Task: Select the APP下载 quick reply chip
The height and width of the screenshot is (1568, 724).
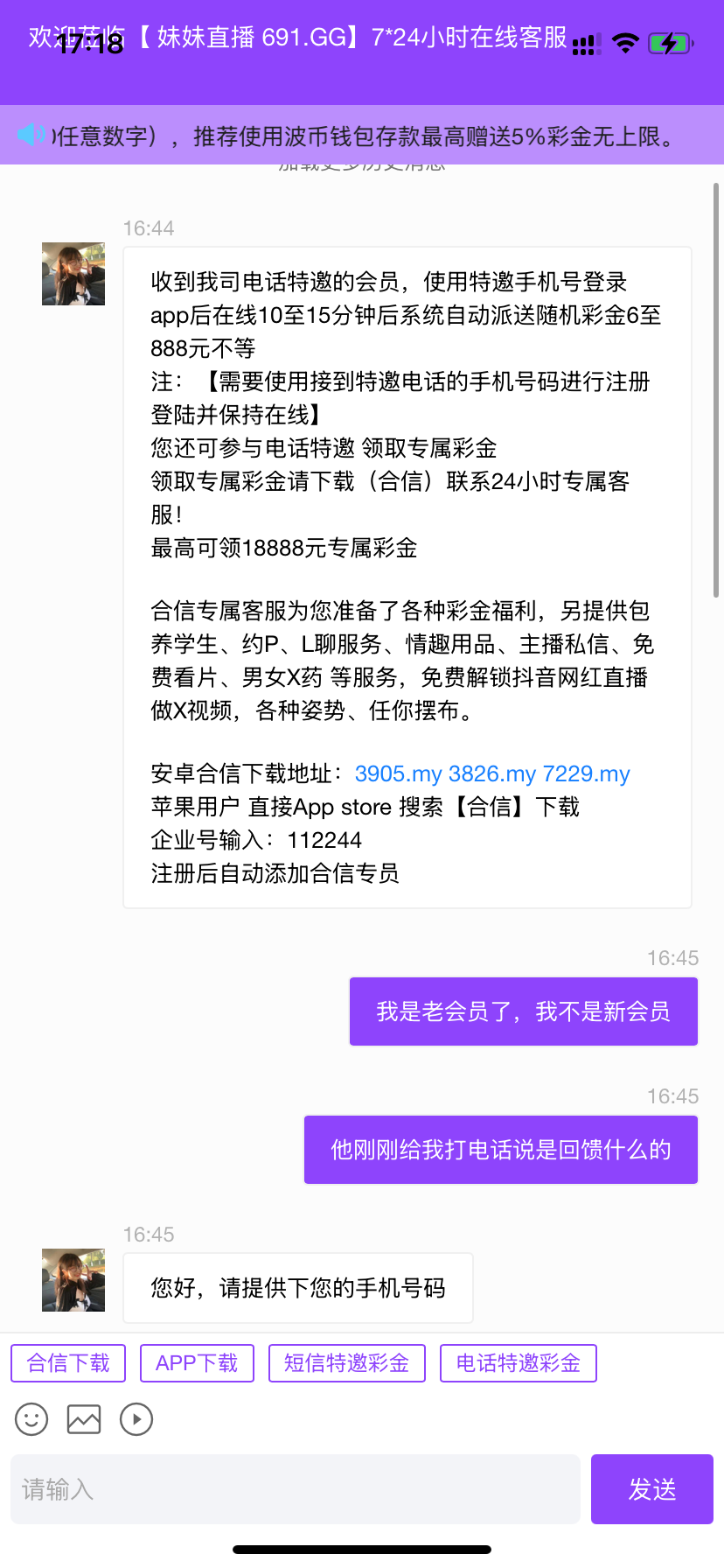Action: click(197, 1363)
